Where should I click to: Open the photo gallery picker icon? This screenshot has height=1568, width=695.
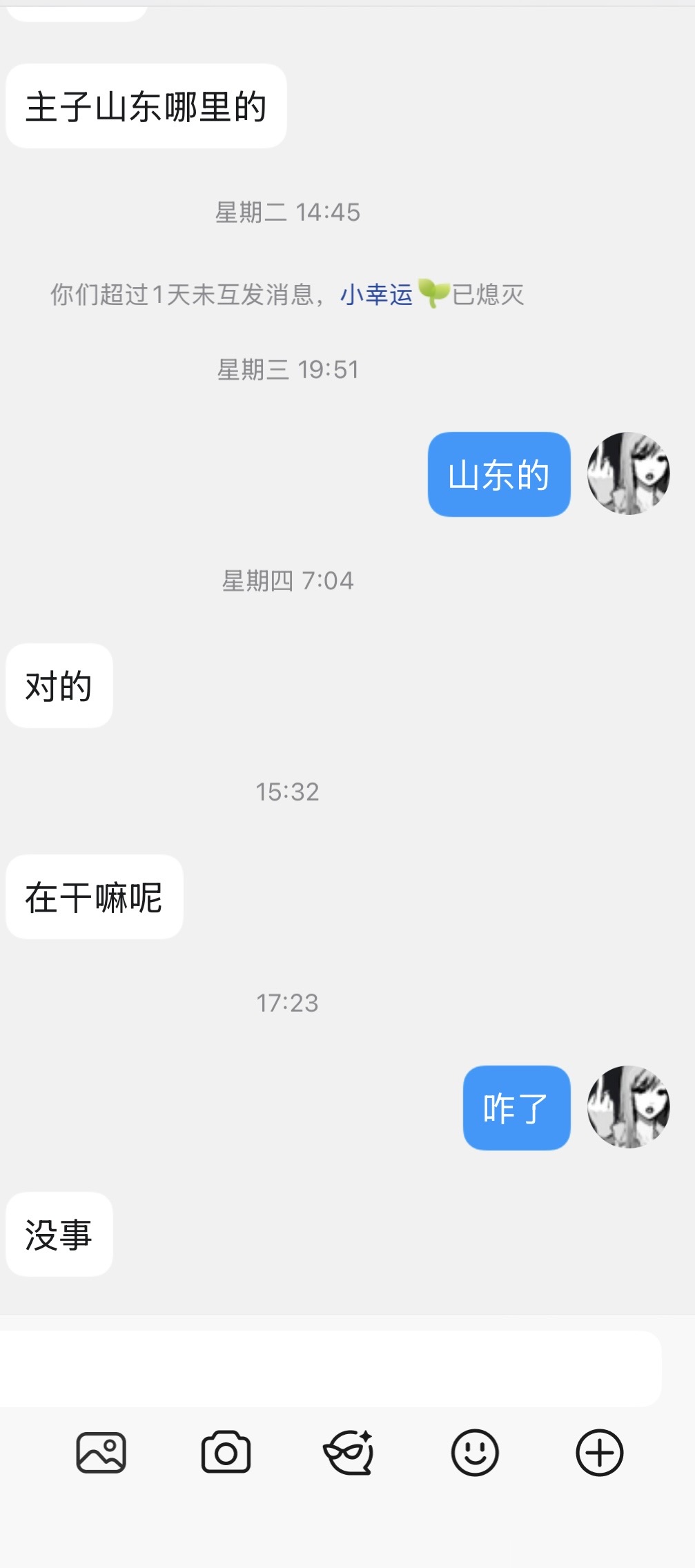[x=101, y=1452]
